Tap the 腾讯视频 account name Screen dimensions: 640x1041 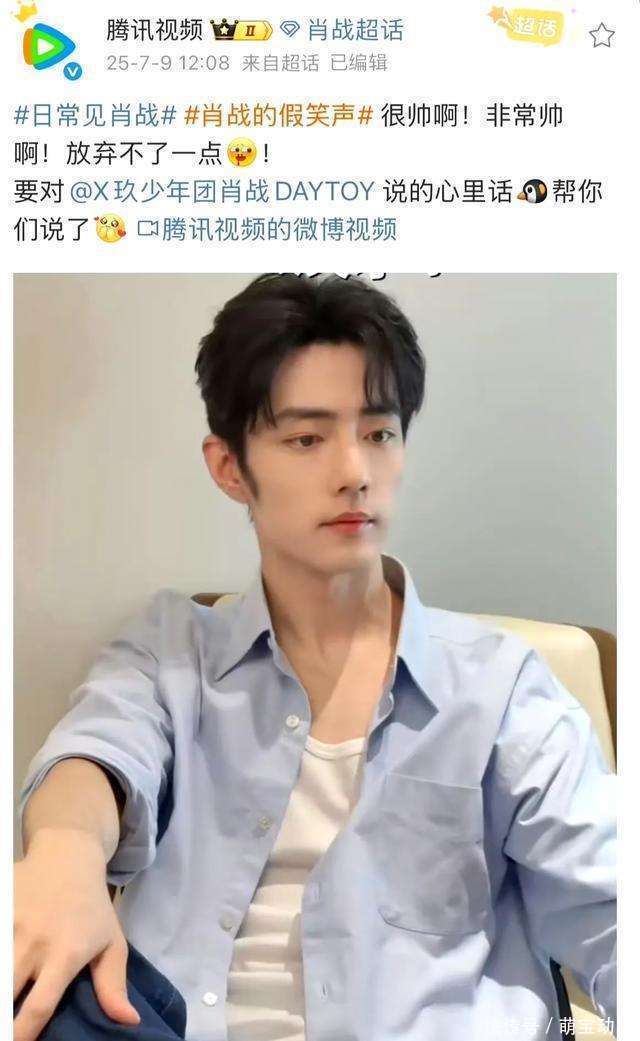[x=155, y=30]
